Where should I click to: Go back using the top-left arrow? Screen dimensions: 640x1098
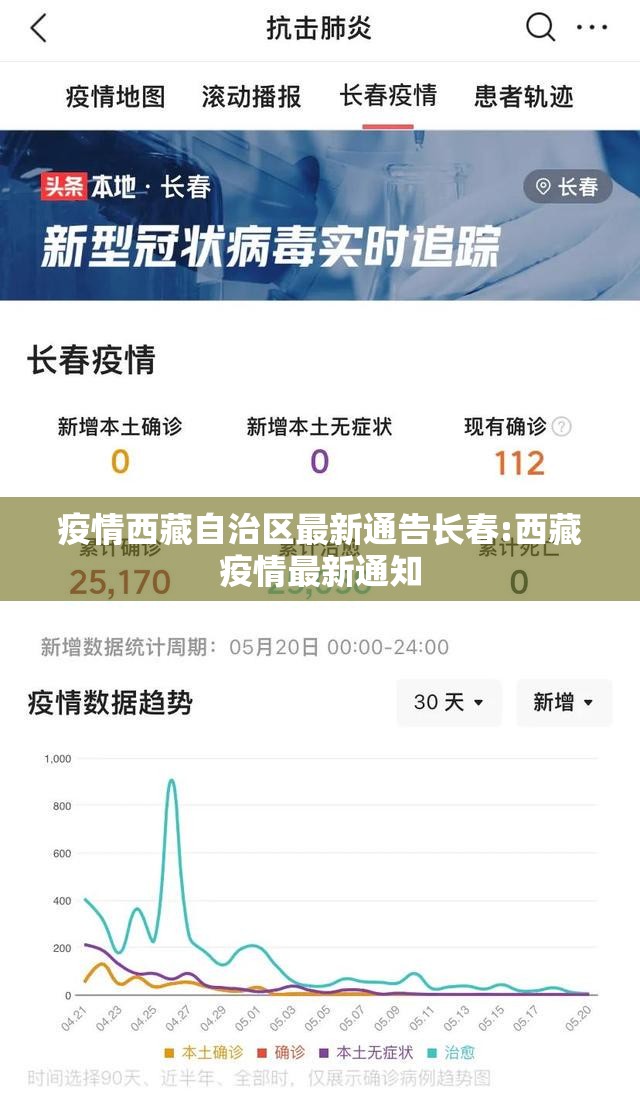click(x=38, y=28)
